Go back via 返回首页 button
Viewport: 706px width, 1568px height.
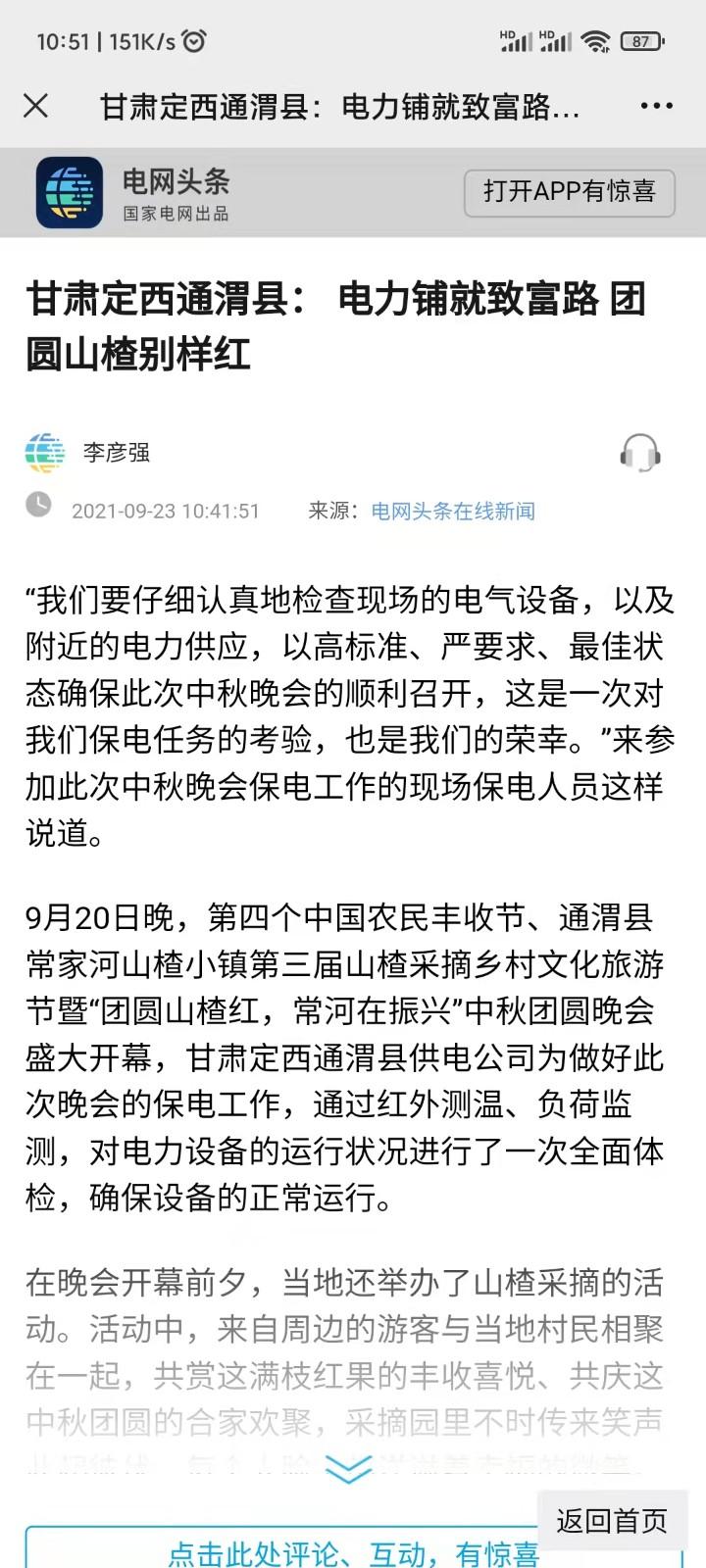611,1520
